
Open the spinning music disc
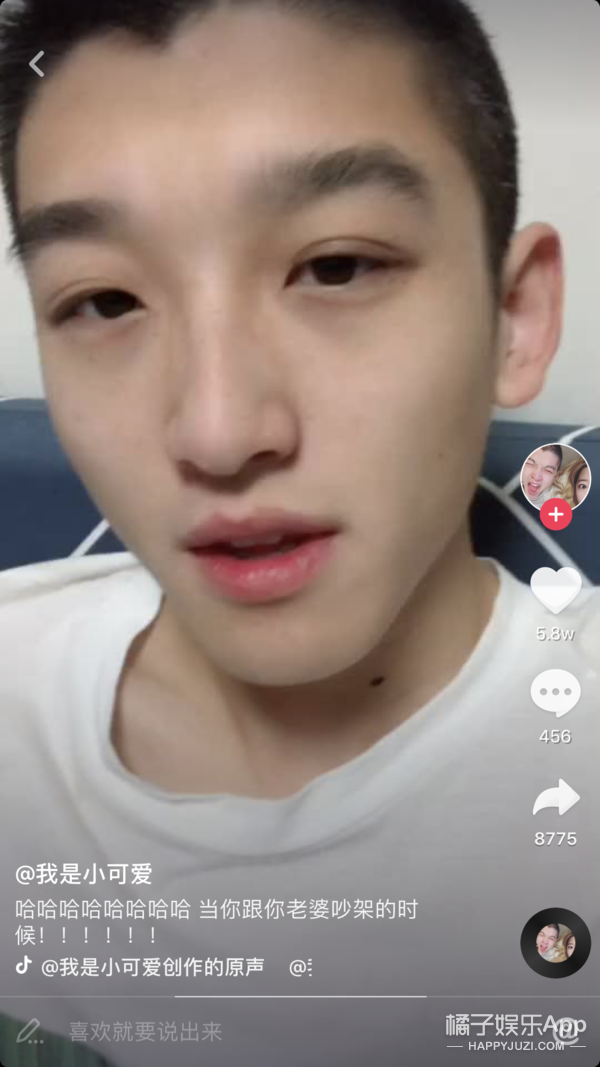(555, 942)
